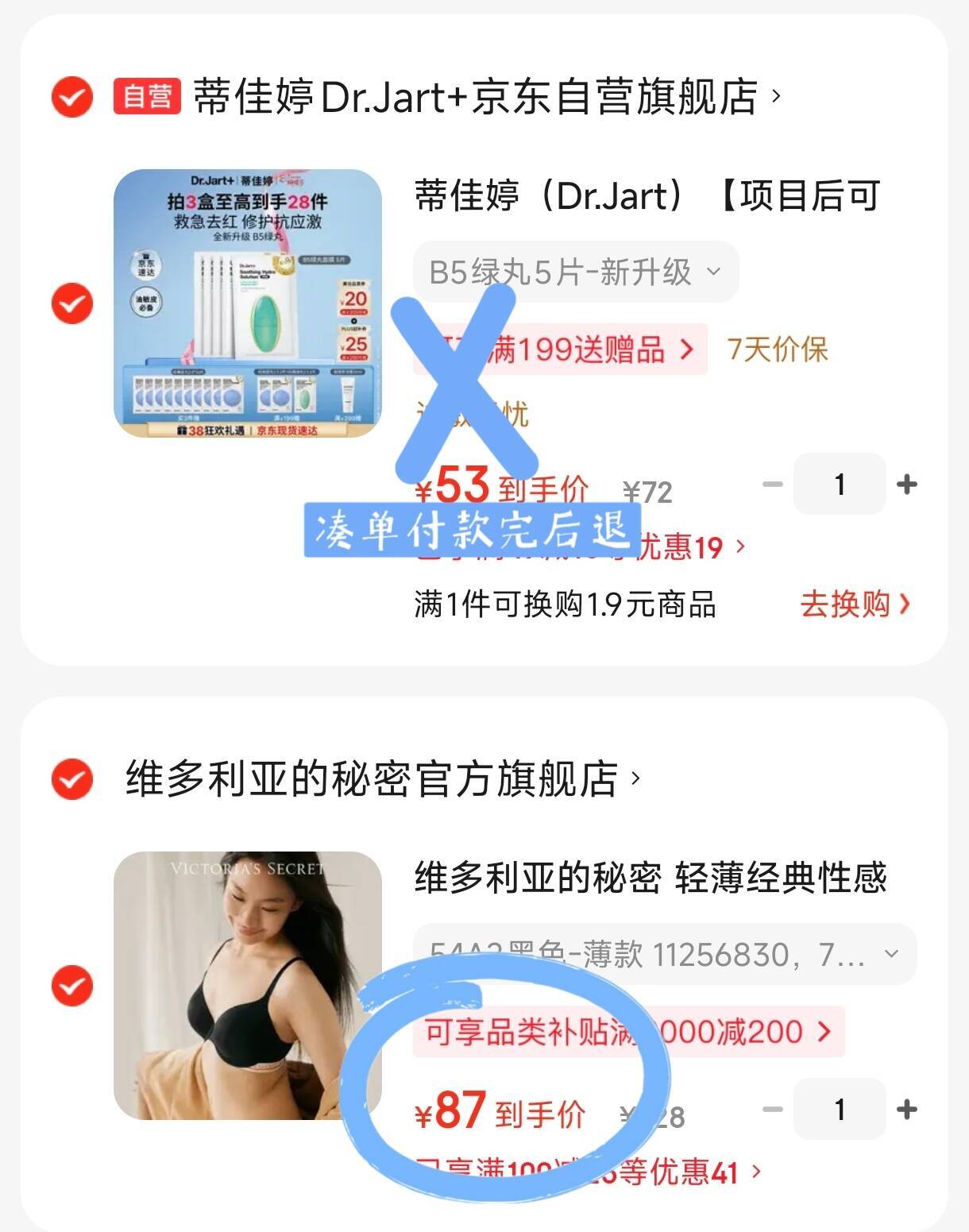The height and width of the screenshot is (1232, 969).
Task: Tap 去换购 to redeem the 1.9元 add-on item
Action: tap(854, 604)
